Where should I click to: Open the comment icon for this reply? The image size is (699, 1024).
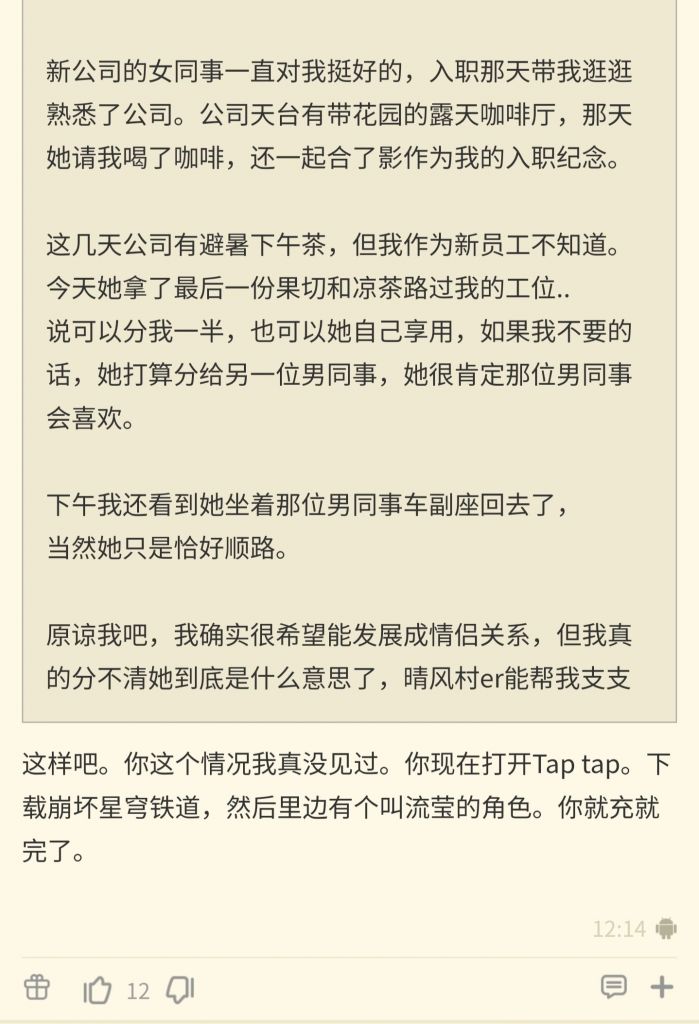[613, 988]
